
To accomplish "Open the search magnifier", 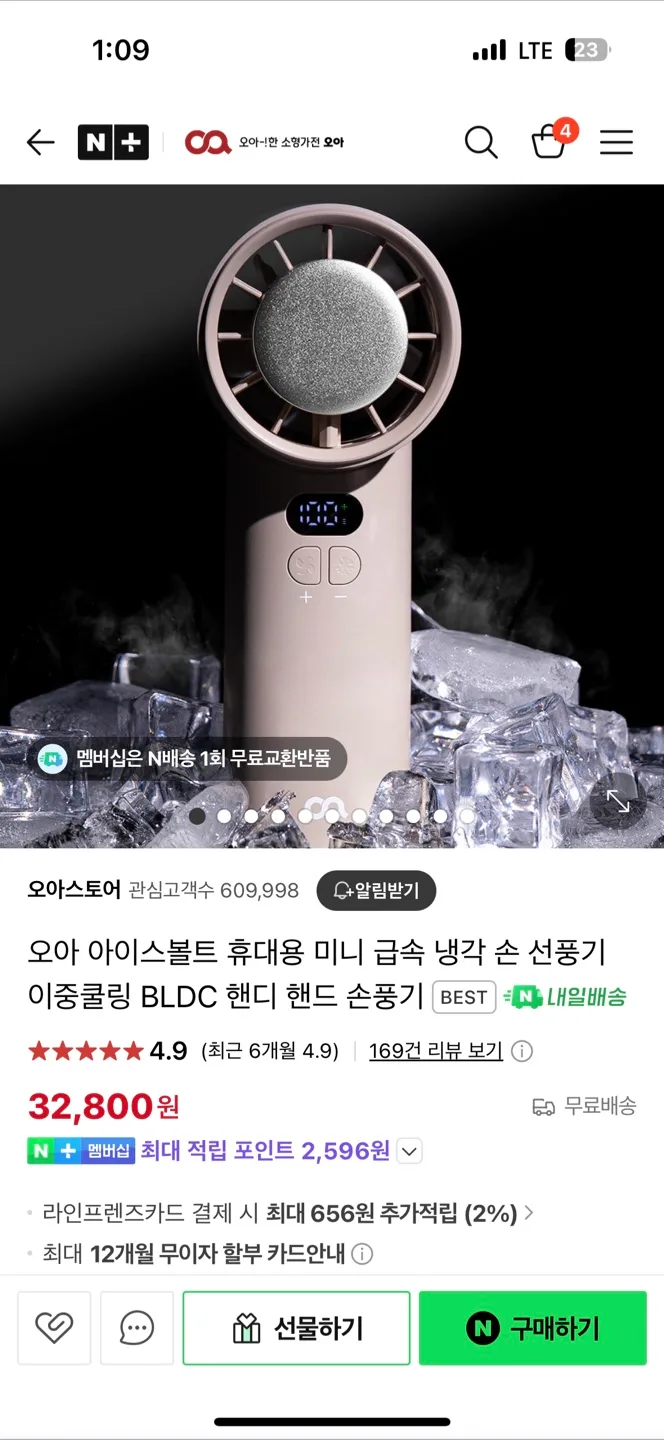I will click(x=481, y=143).
